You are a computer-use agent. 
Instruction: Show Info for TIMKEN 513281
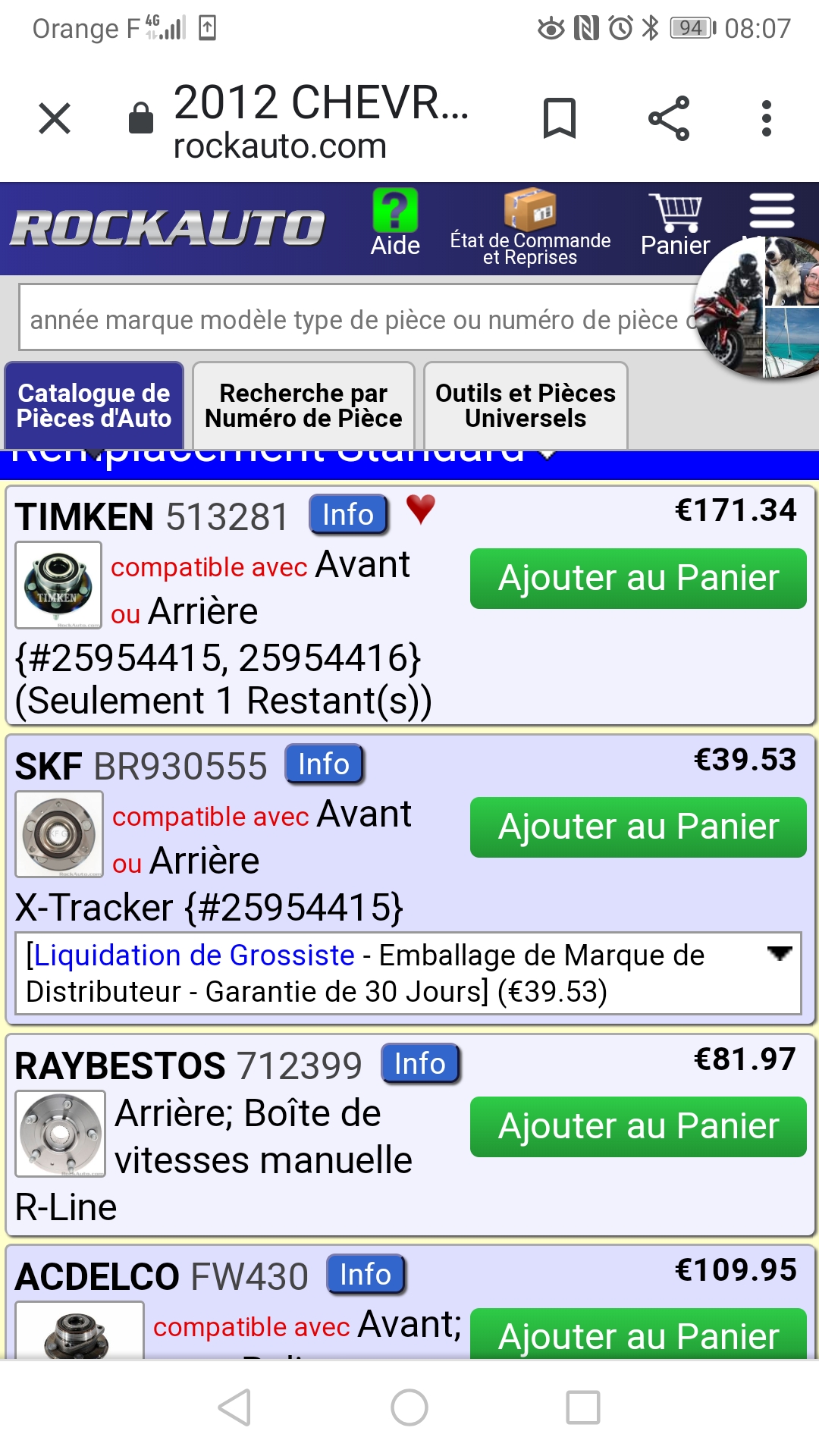pos(348,515)
